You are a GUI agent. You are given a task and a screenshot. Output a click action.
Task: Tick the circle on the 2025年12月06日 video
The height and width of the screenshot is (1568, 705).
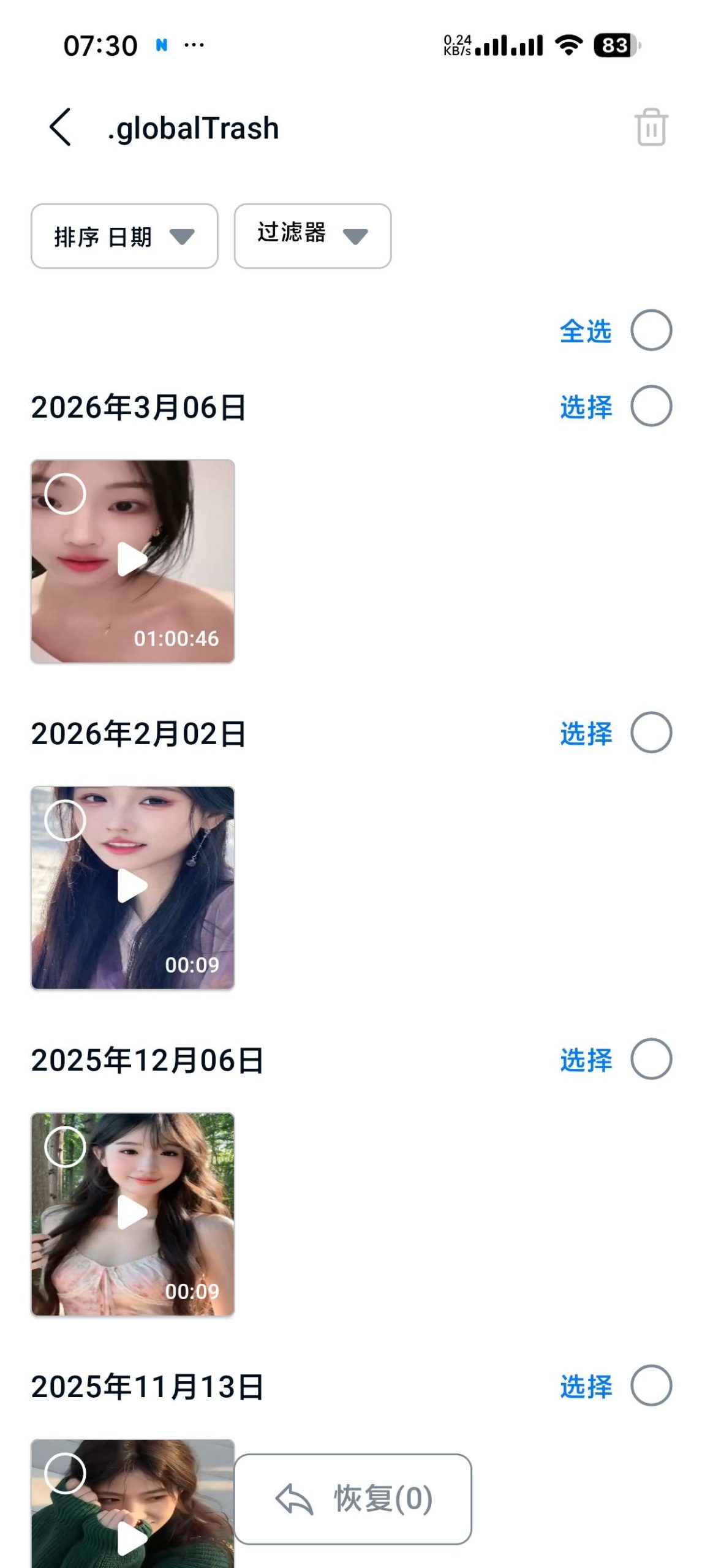[x=65, y=1147]
